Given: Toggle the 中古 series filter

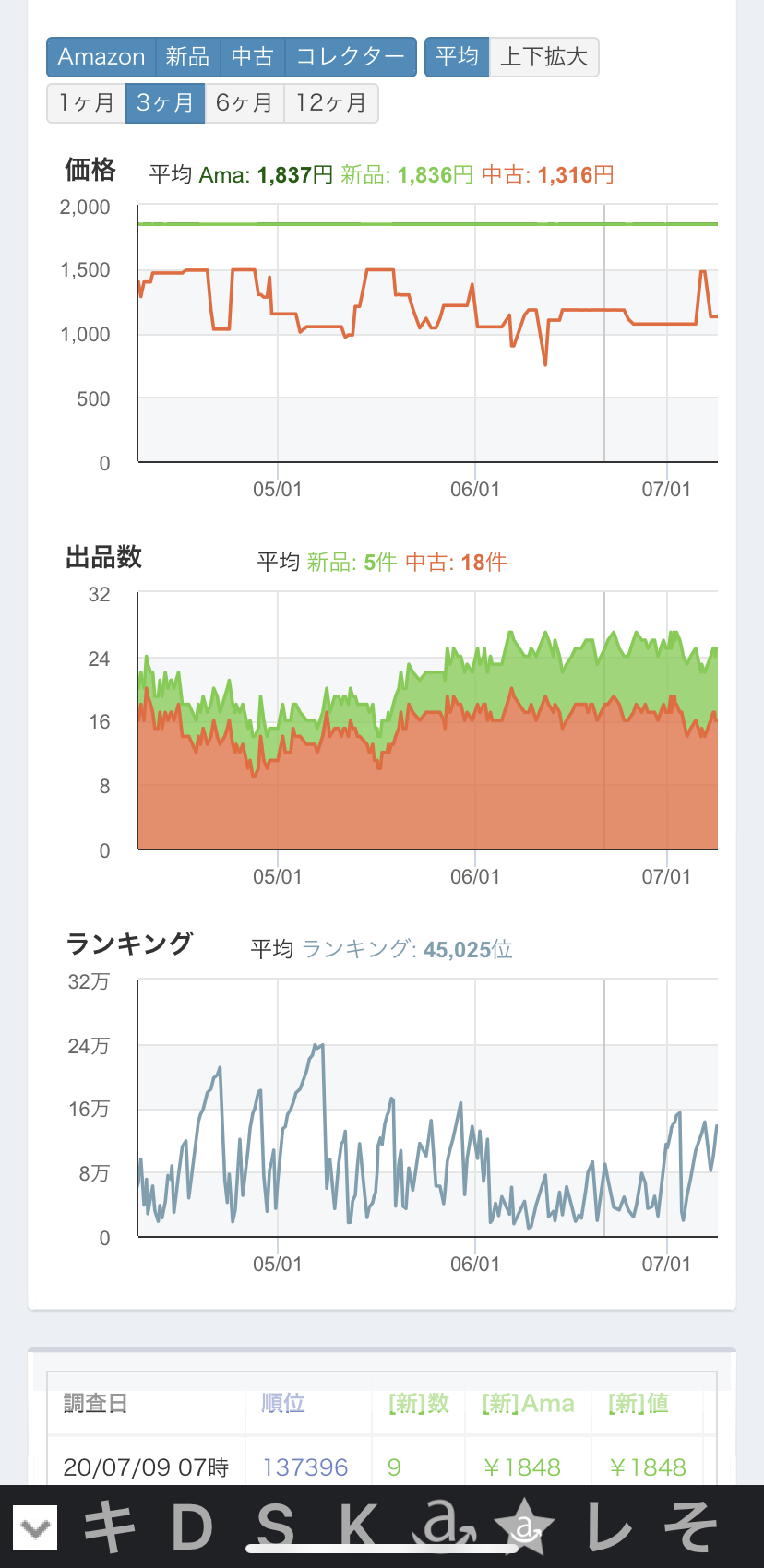Looking at the screenshot, I should (x=253, y=57).
